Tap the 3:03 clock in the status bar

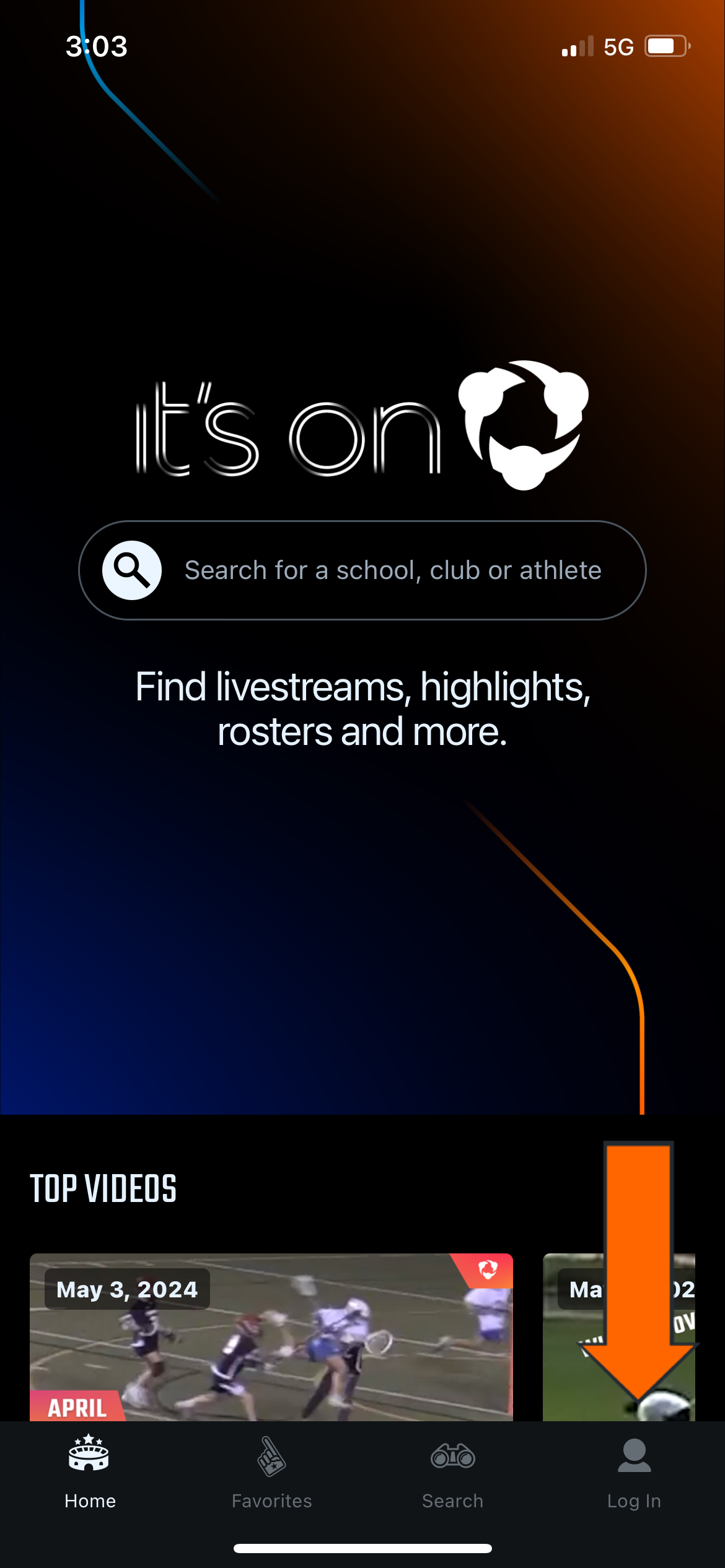pos(96,45)
